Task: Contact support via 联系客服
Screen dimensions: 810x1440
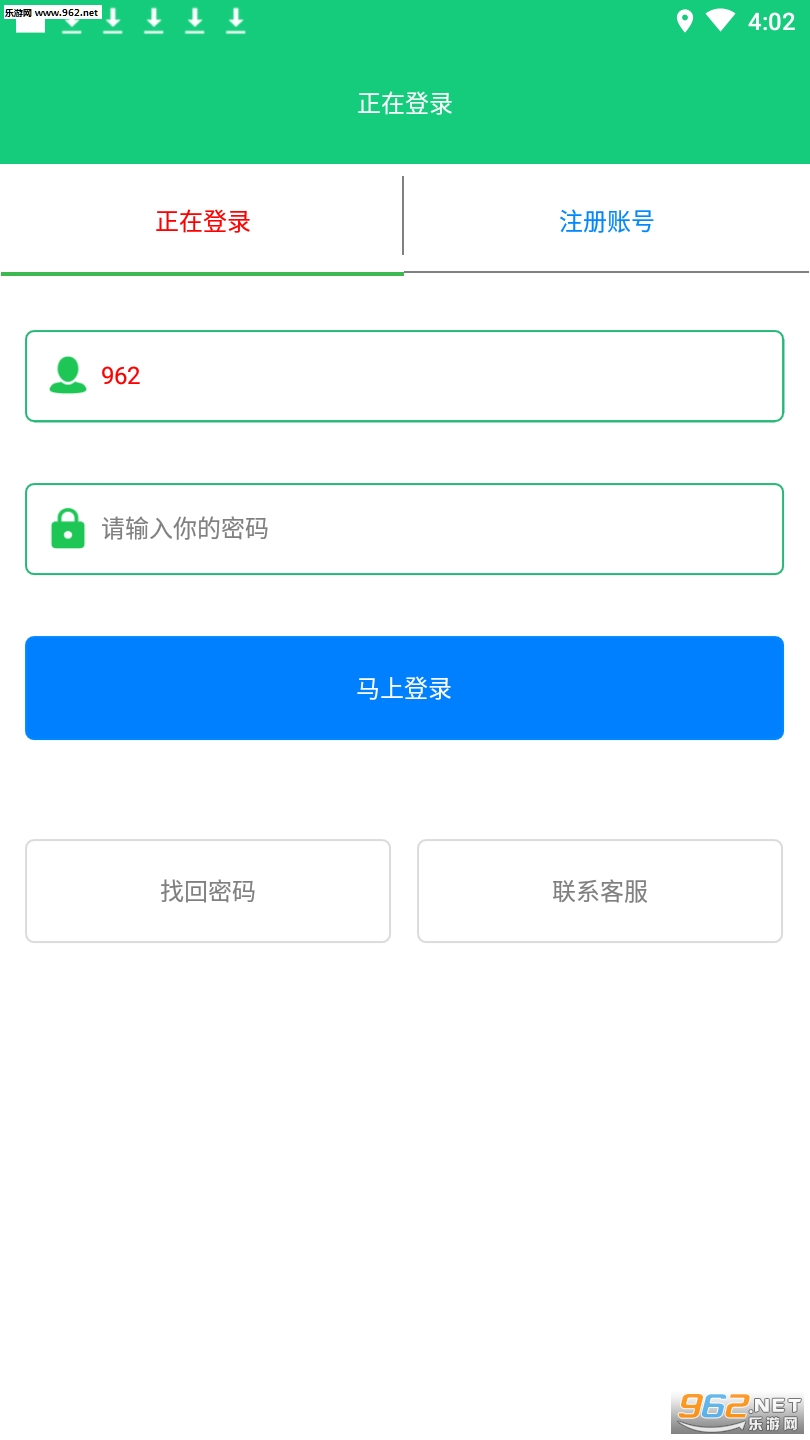Action: click(600, 891)
